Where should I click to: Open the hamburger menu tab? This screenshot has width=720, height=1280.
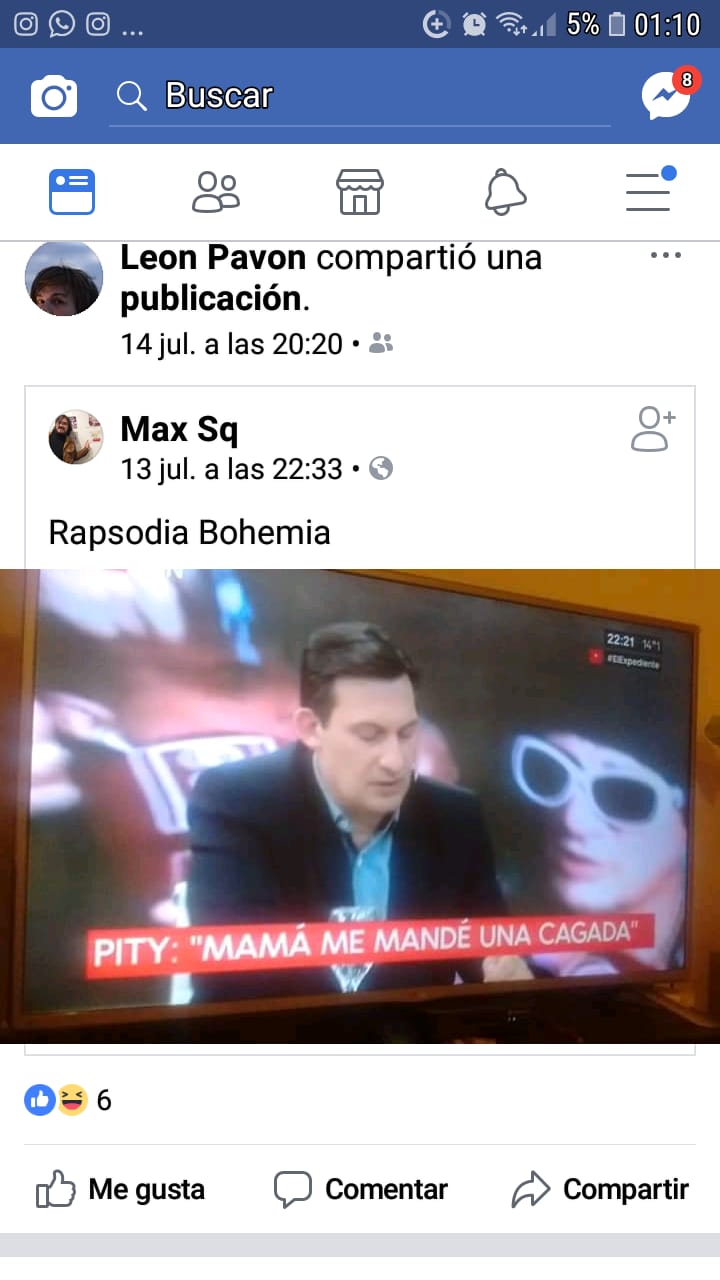pyautogui.click(x=649, y=191)
